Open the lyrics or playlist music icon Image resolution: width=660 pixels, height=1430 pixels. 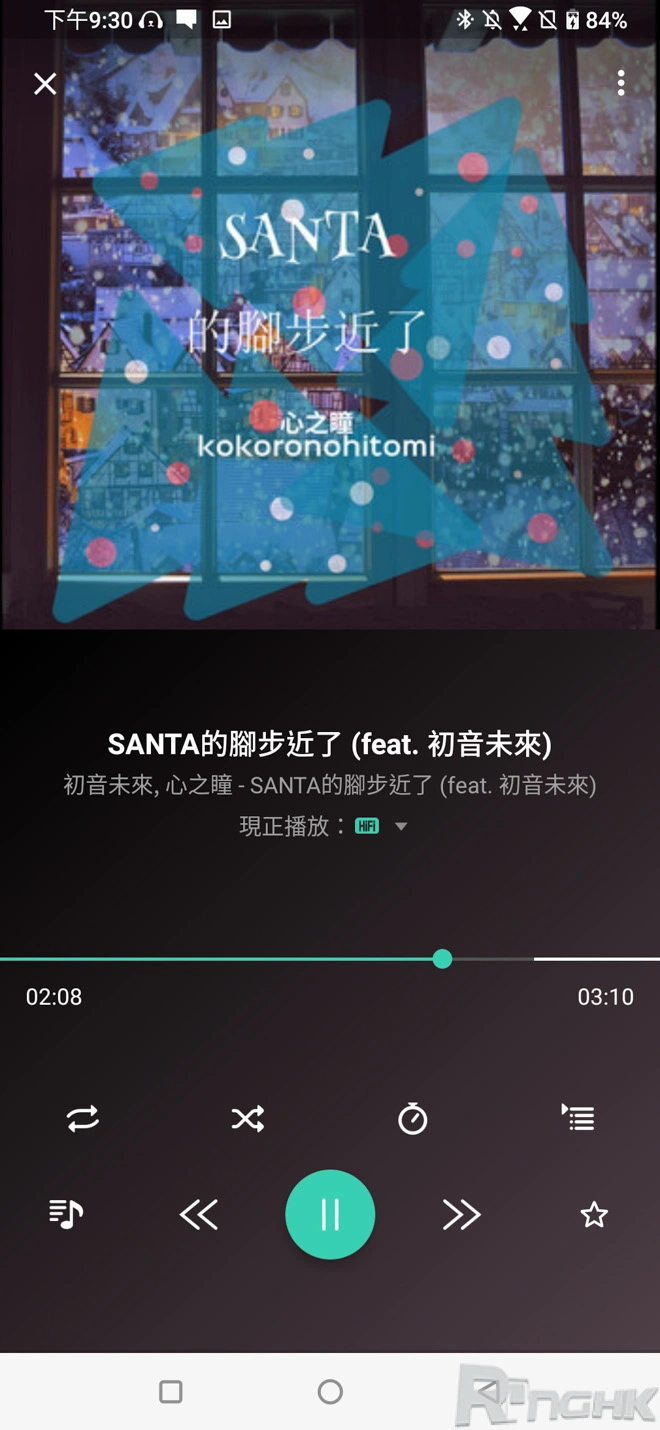click(66, 1214)
